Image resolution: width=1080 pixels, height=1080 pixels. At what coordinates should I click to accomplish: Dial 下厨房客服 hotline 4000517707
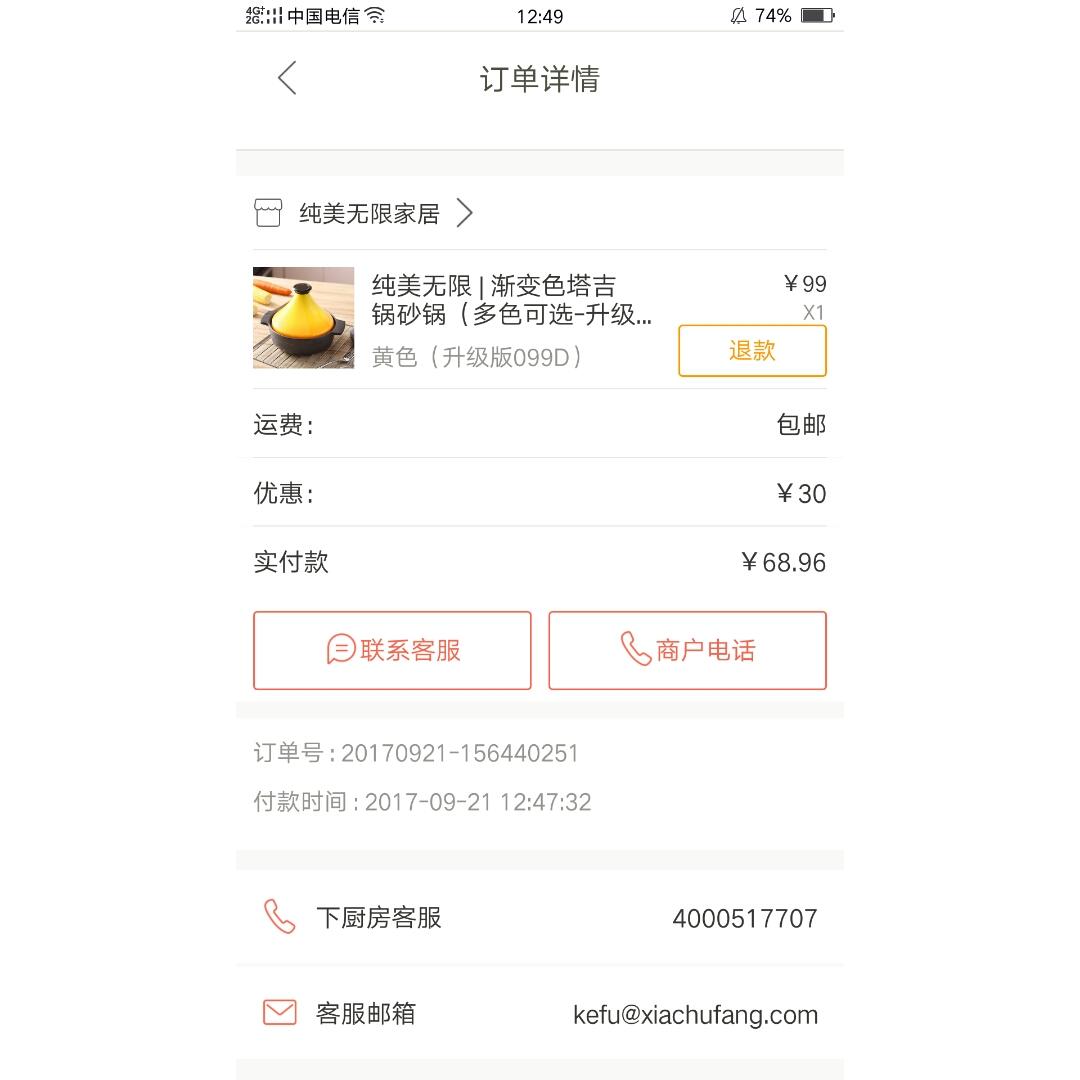coord(540,917)
